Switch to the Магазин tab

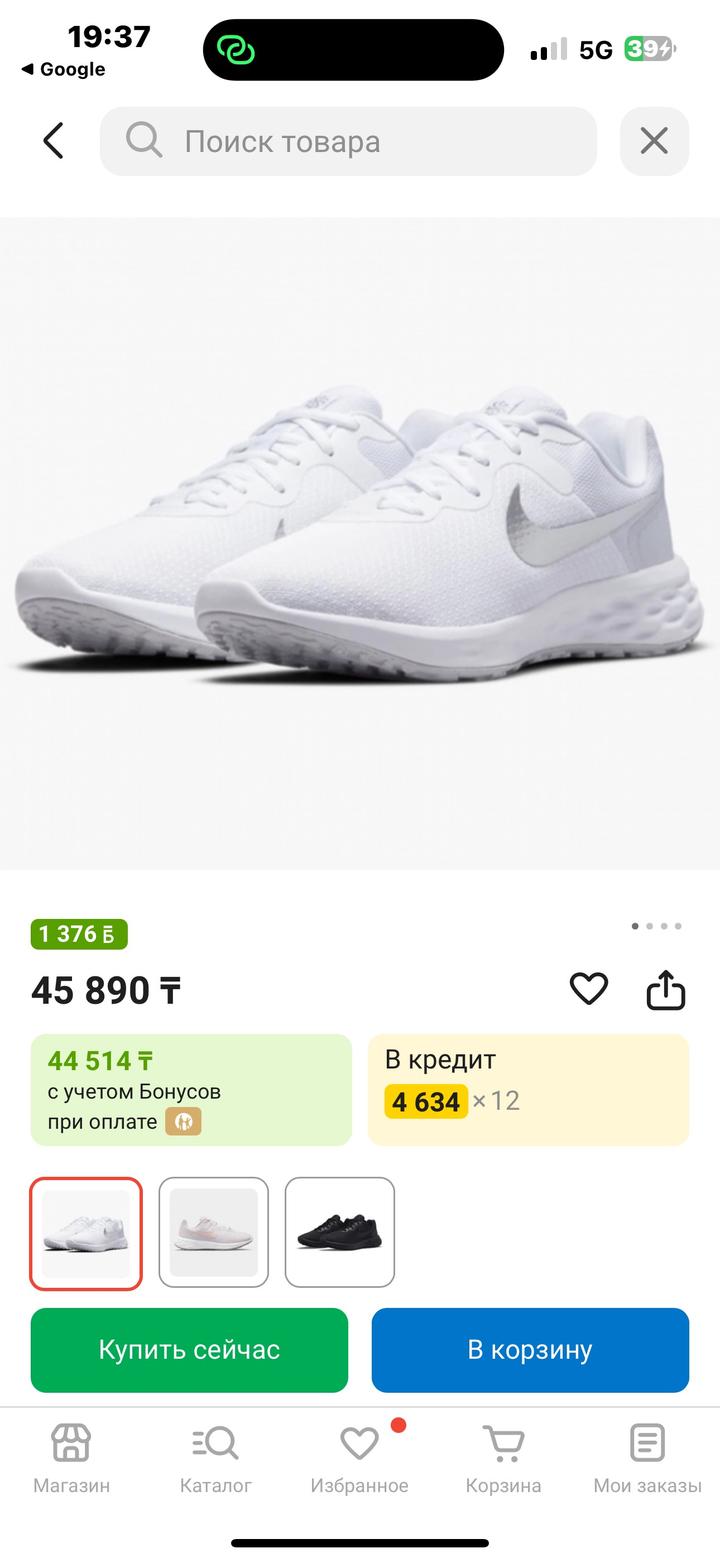[x=71, y=1459]
